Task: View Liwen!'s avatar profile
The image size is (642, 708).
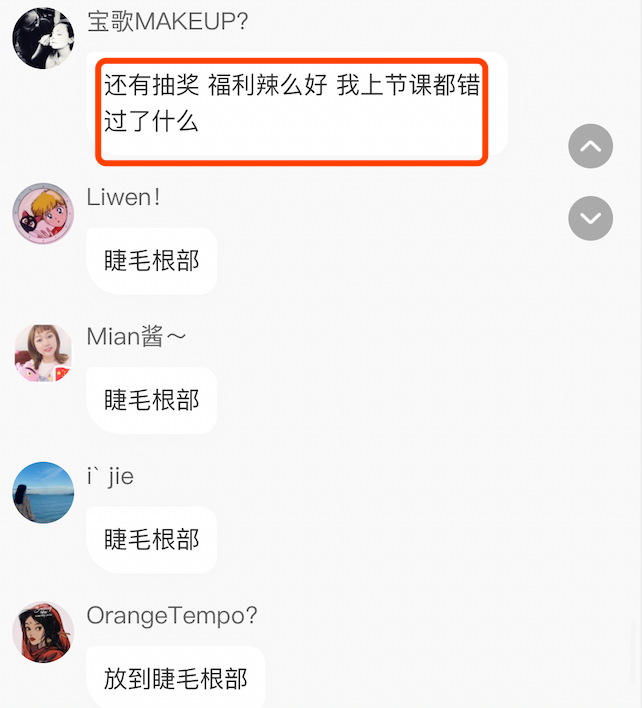Action: pyautogui.click(x=43, y=213)
